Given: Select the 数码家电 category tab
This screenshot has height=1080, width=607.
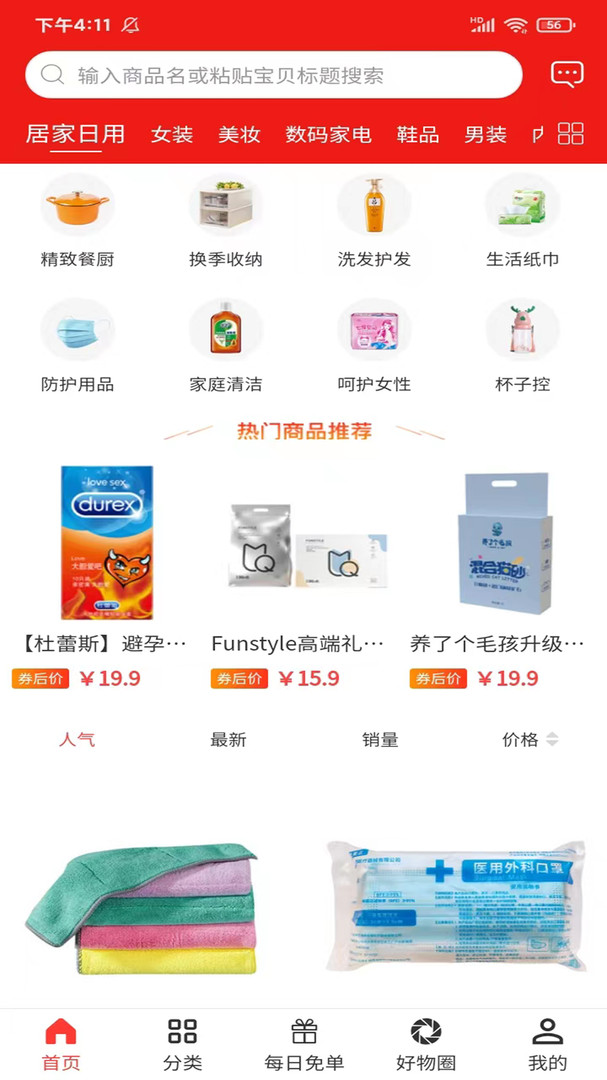Looking at the screenshot, I should point(328,134).
